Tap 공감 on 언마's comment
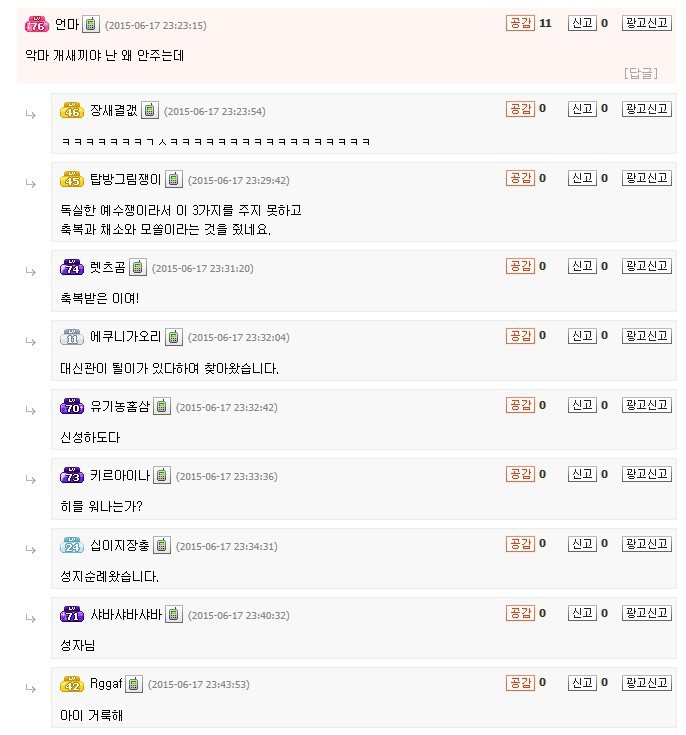The image size is (686, 735). tap(520, 22)
